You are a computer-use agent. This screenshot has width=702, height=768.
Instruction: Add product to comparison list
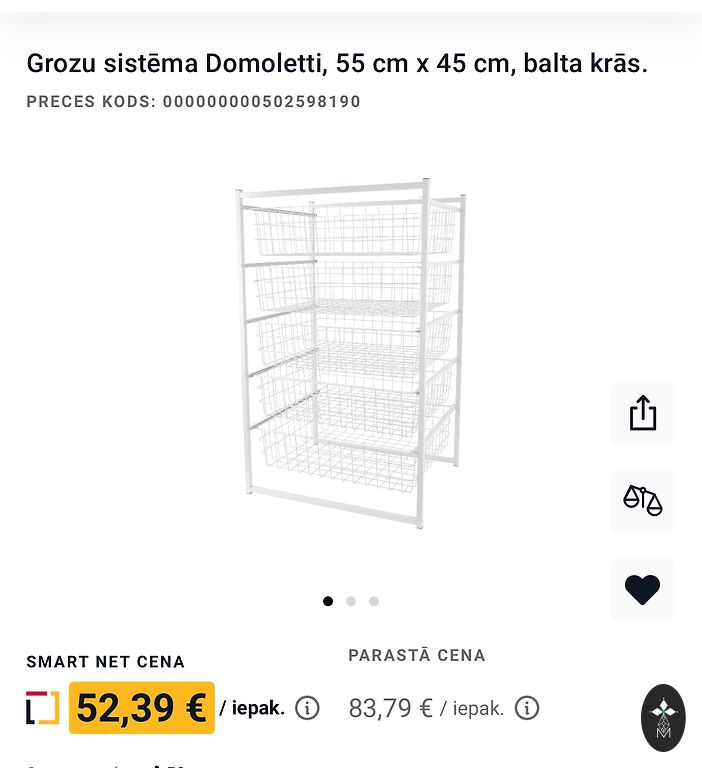tap(642, 500)
